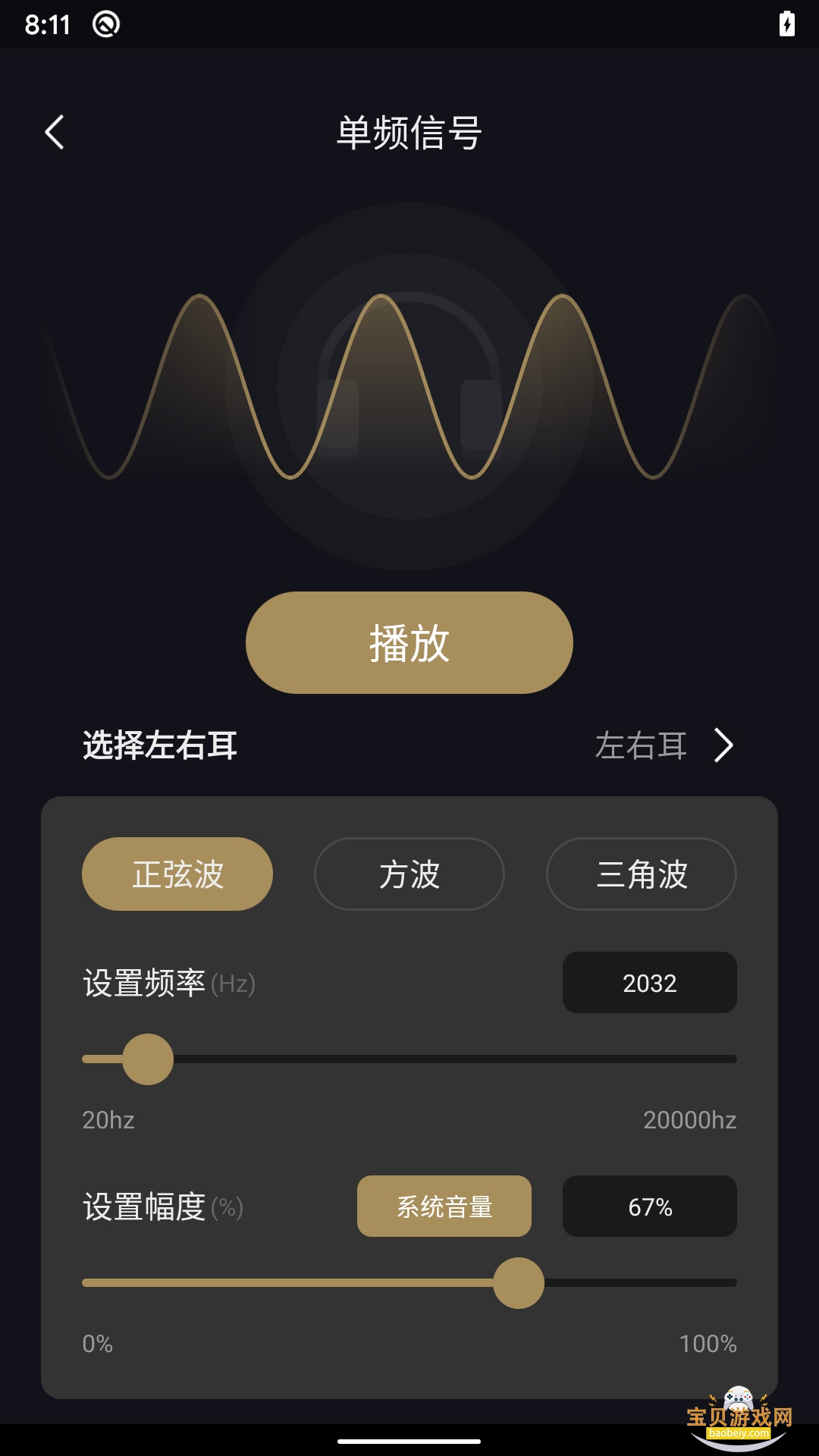Tap the 20000hz label under frequency slider
Screen dimensions: 819x1456
click(x=689, y=1119)
